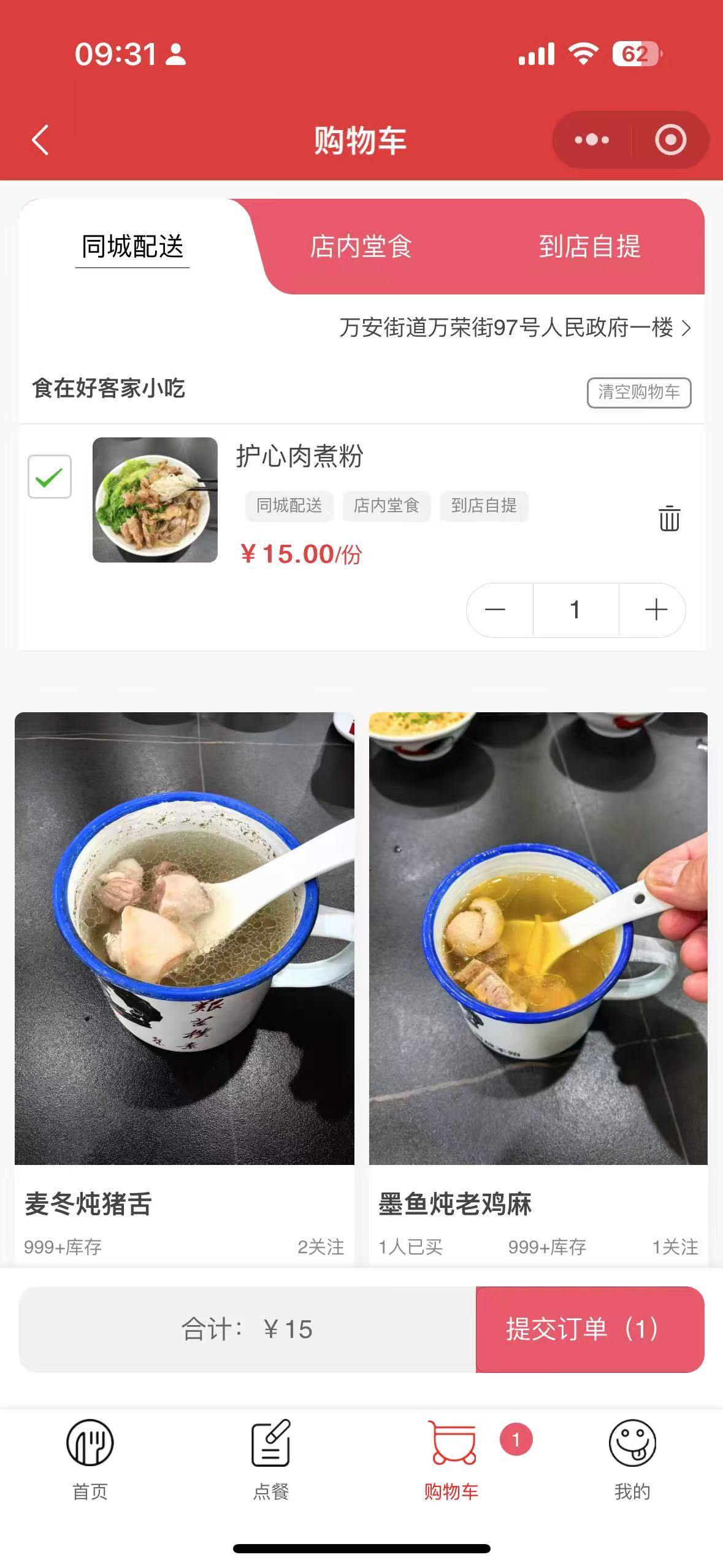Viewport: 723px width, 1568px height.
Task: Select the 同城配送 delivery tab
Action: point(132,247)
